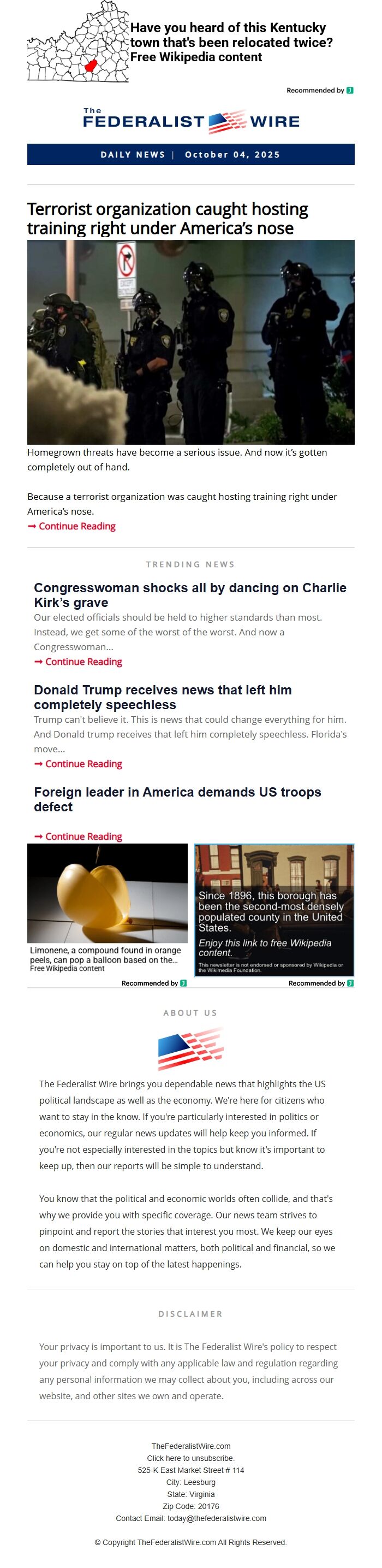Email today@thefederalistwire.com contact address

click(x=217, y=1518)
